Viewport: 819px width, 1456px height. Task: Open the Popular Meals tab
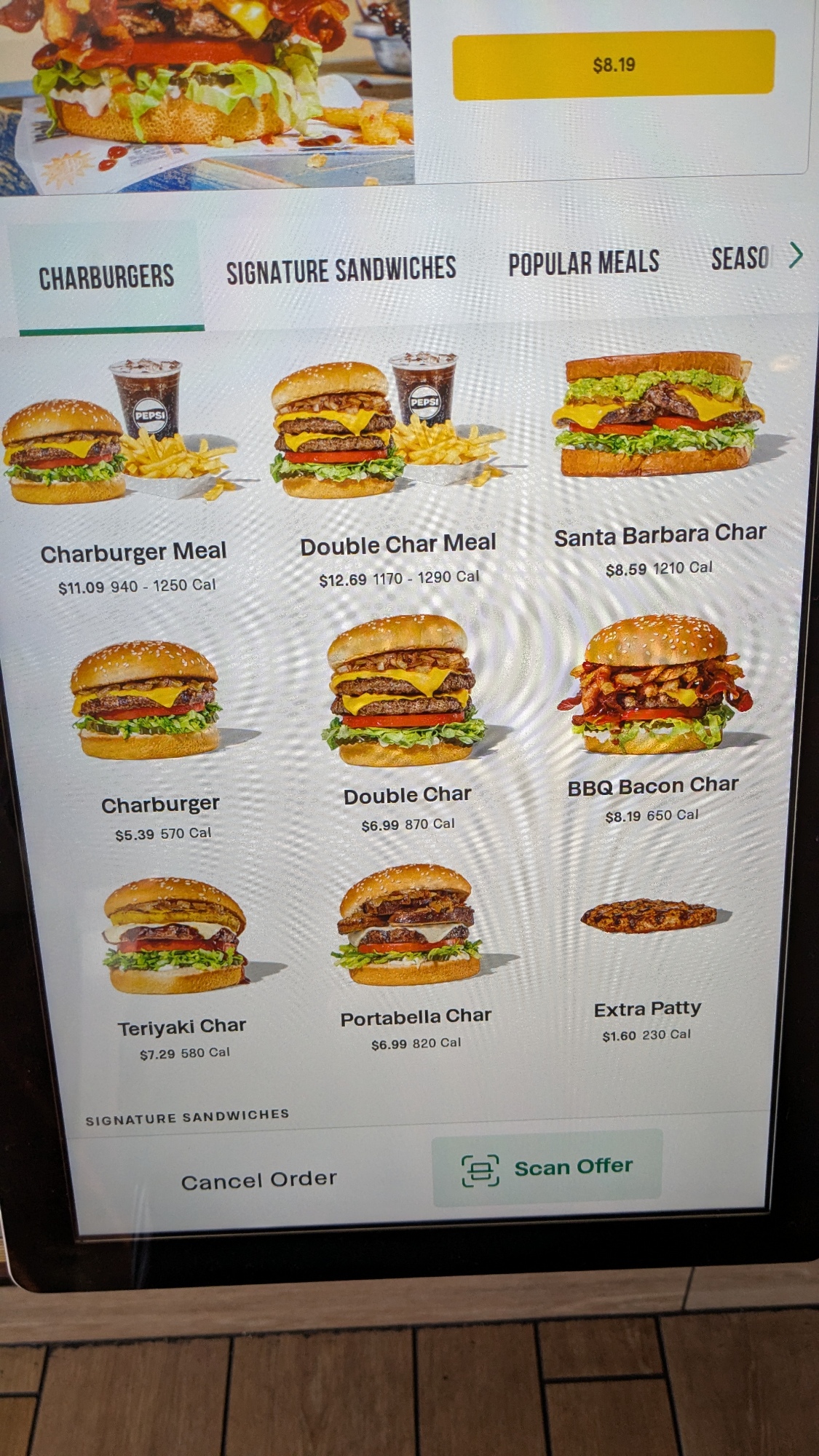point(584,264)
